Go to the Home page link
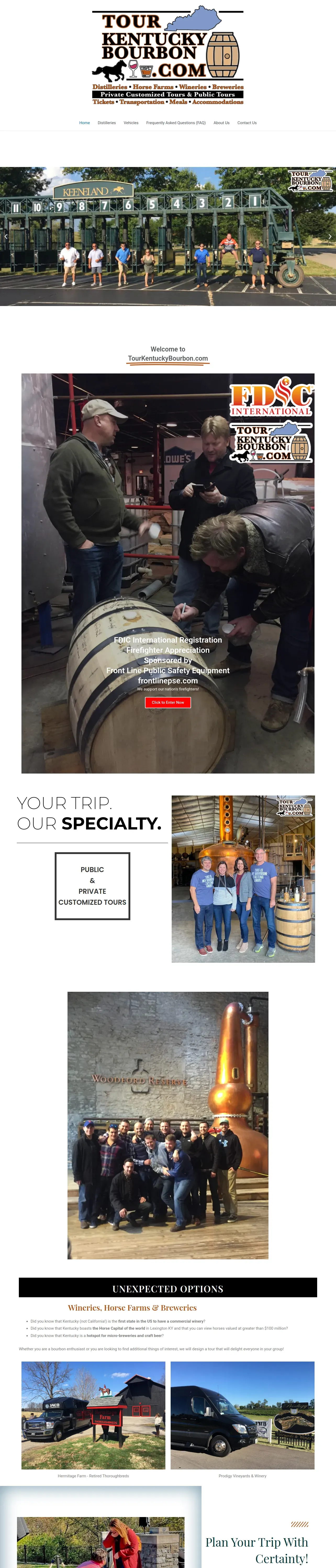Viewport: 336px width, 1568px height. [84, 123]
